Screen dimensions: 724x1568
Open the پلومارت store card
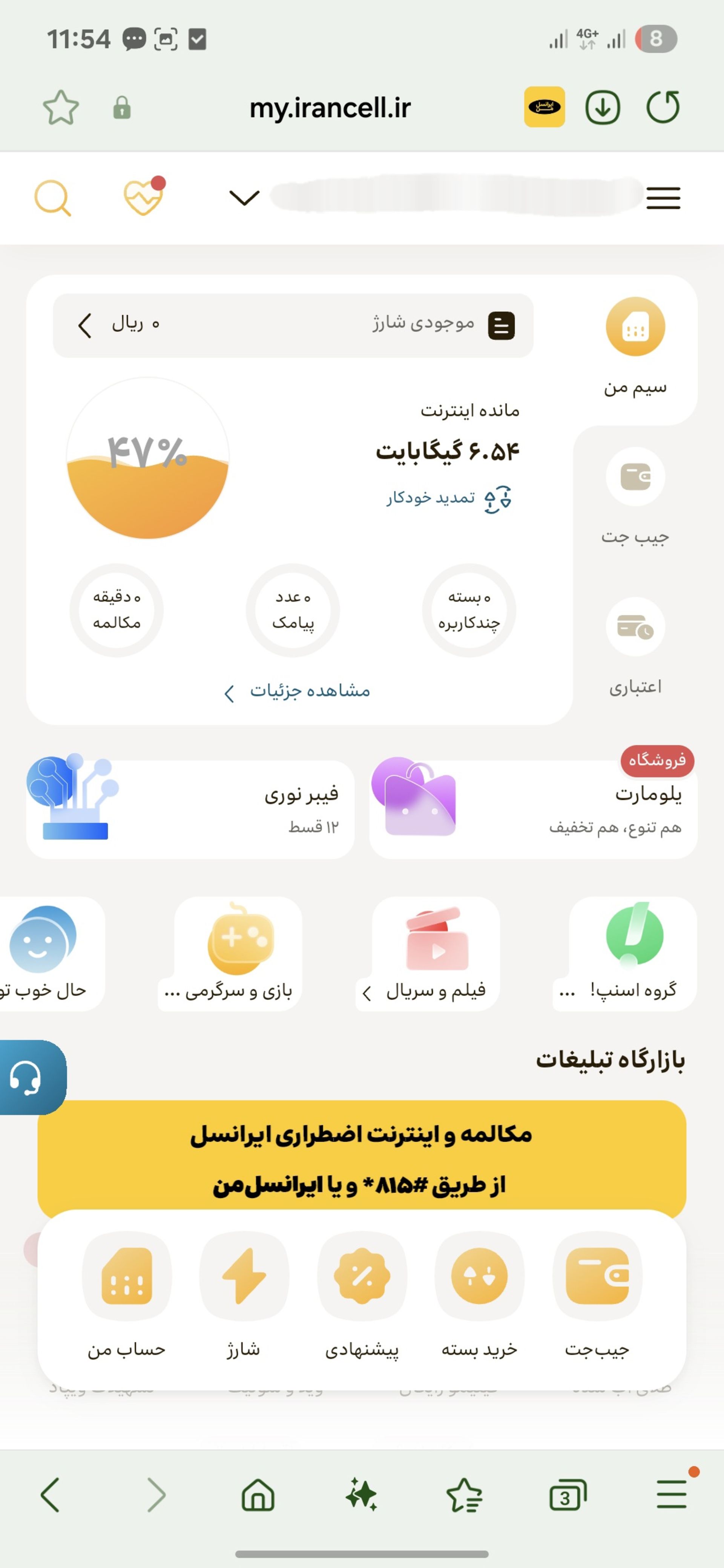533,809
